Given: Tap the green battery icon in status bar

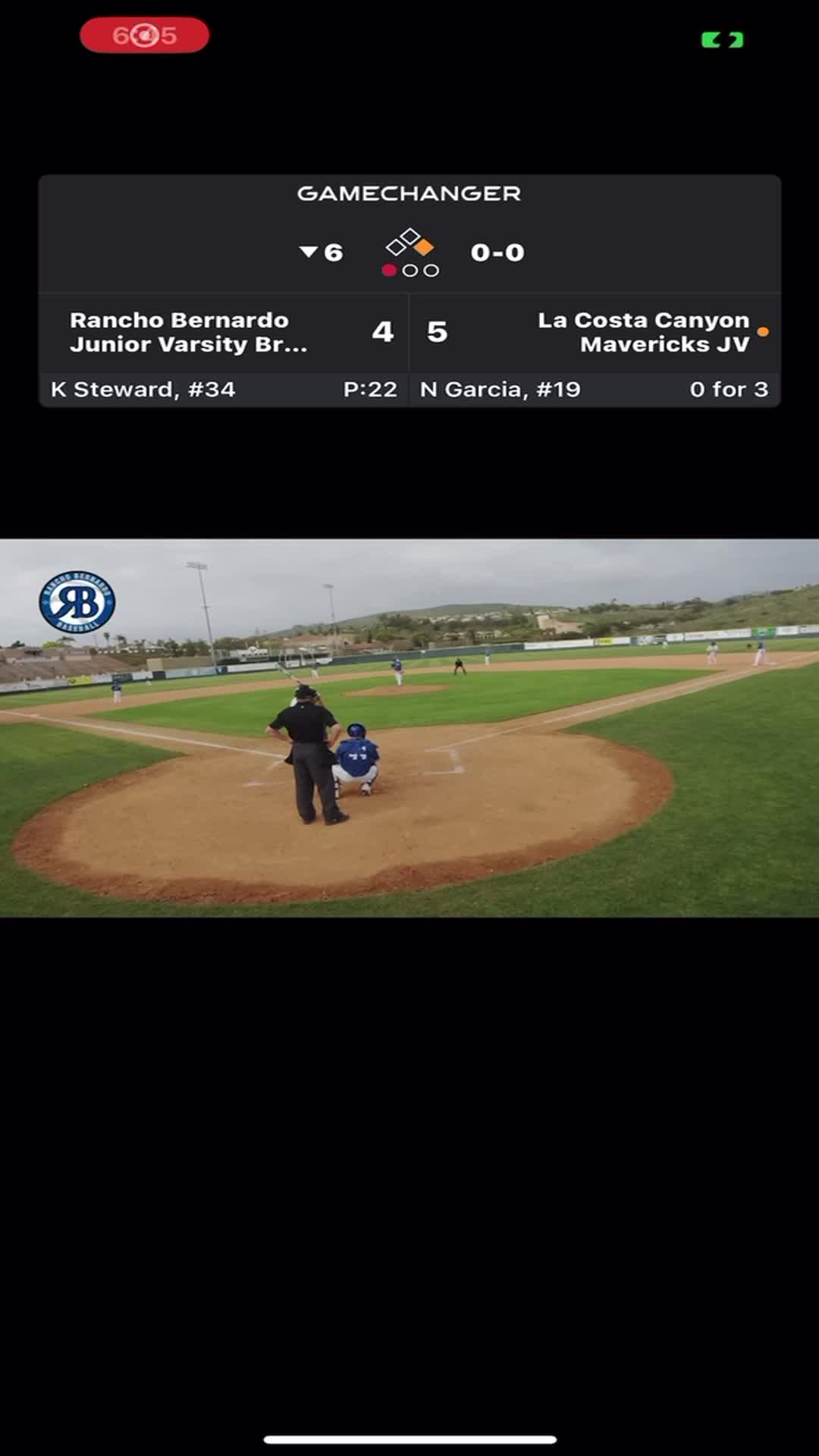Looking at the screenshot, I should [x=720, y=36].
